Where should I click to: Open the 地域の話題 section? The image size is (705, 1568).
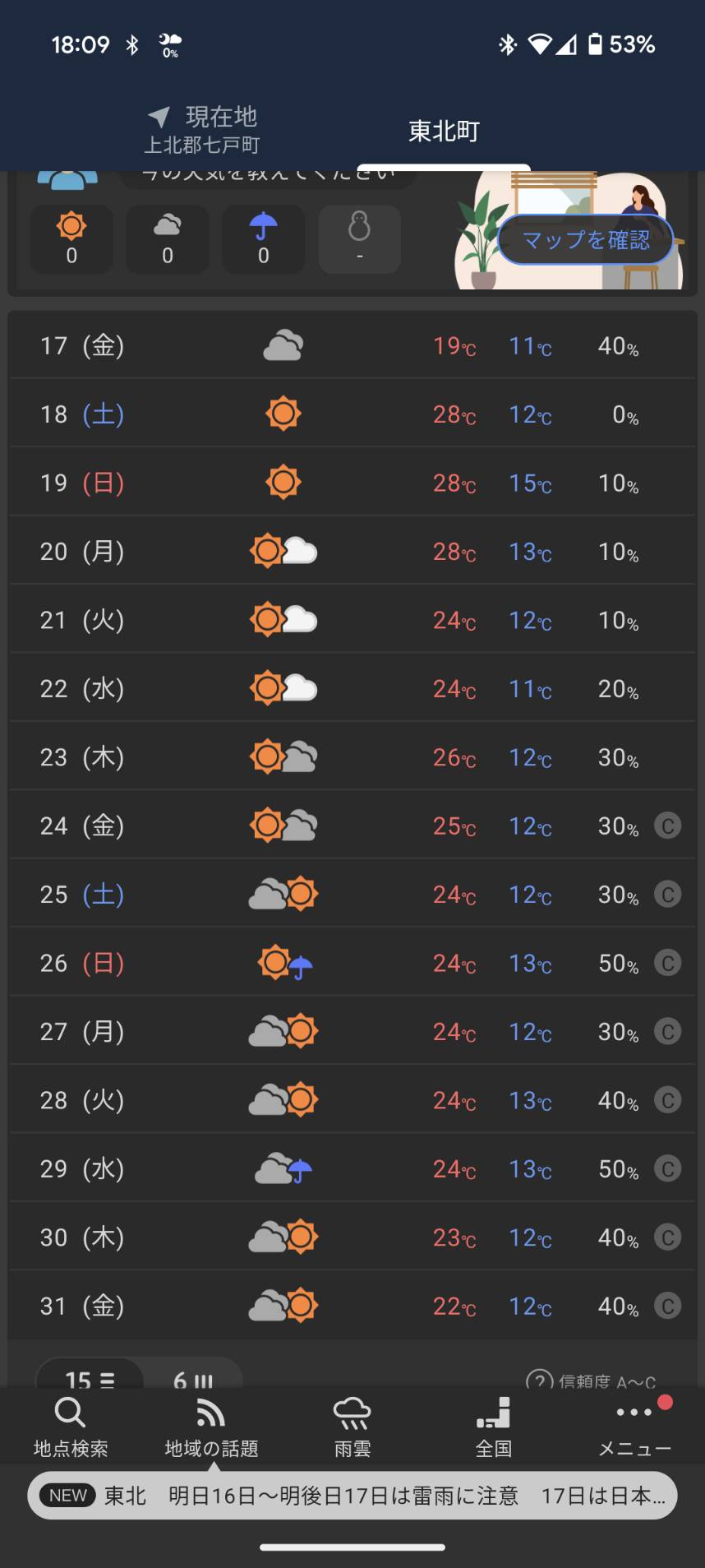tap(211, 1428)
